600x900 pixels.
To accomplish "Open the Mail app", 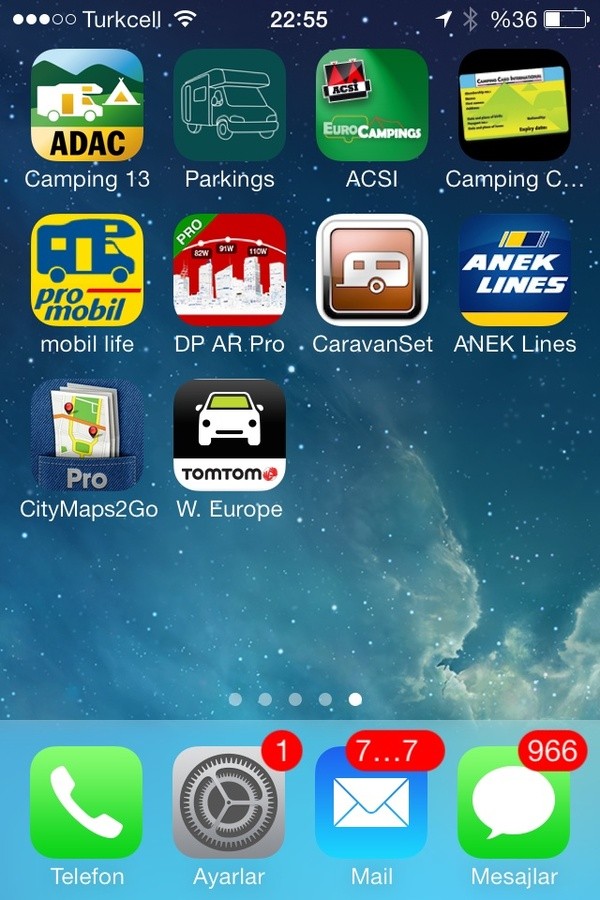I will [x=372, y=802].
